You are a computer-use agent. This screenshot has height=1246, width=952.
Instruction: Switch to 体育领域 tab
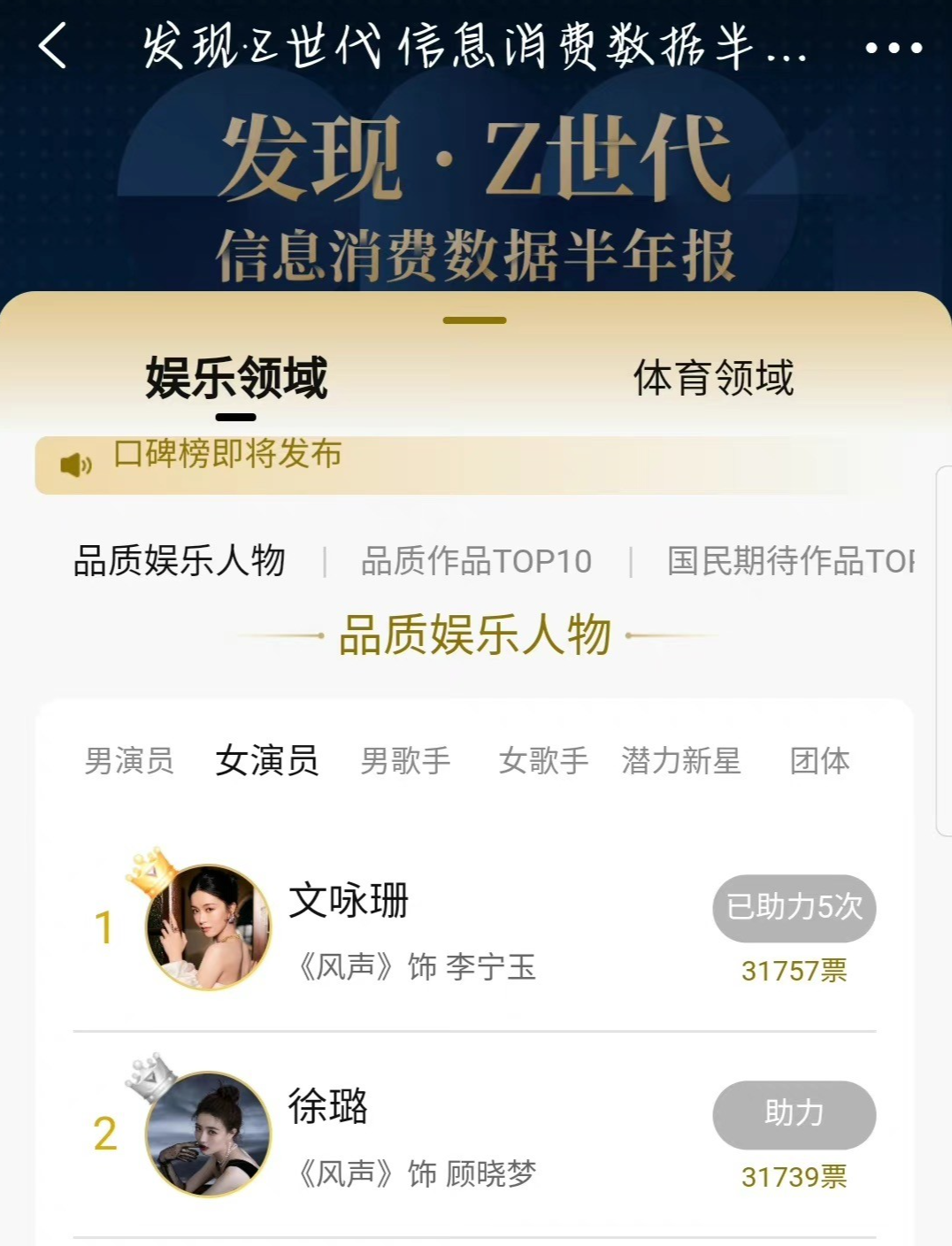point(713,379)
